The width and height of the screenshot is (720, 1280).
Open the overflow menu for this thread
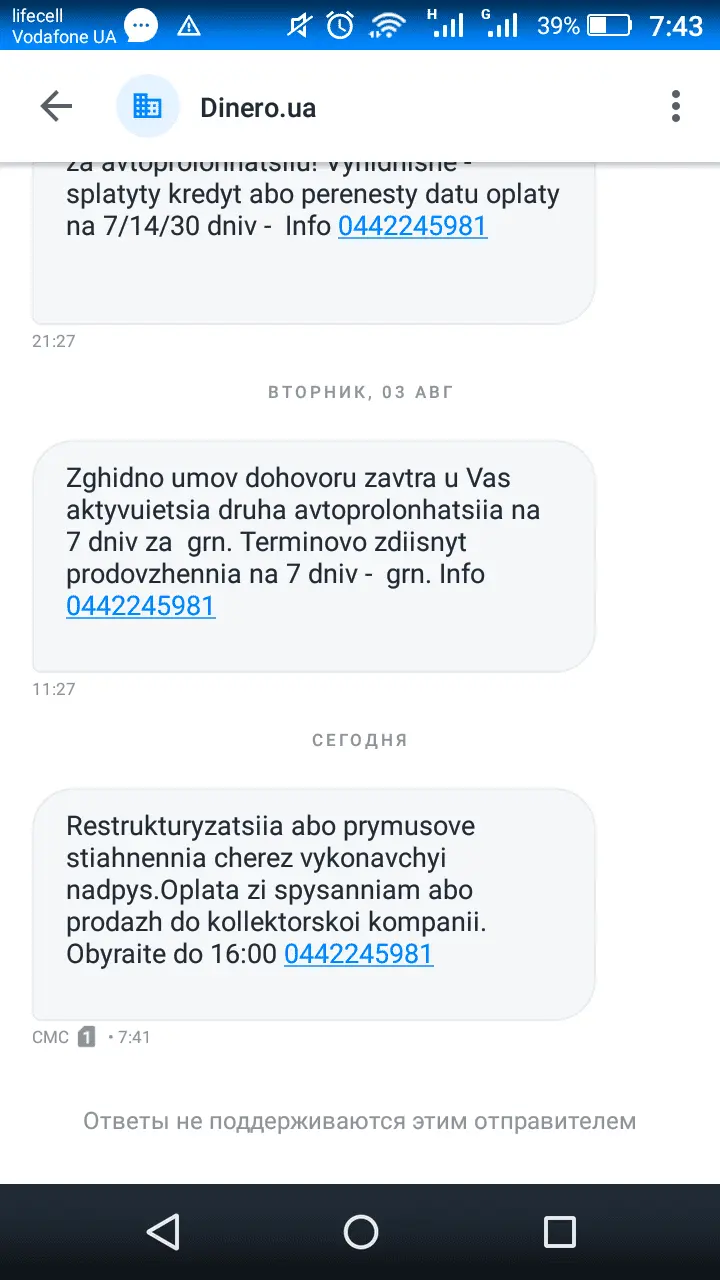coord(676,106)
